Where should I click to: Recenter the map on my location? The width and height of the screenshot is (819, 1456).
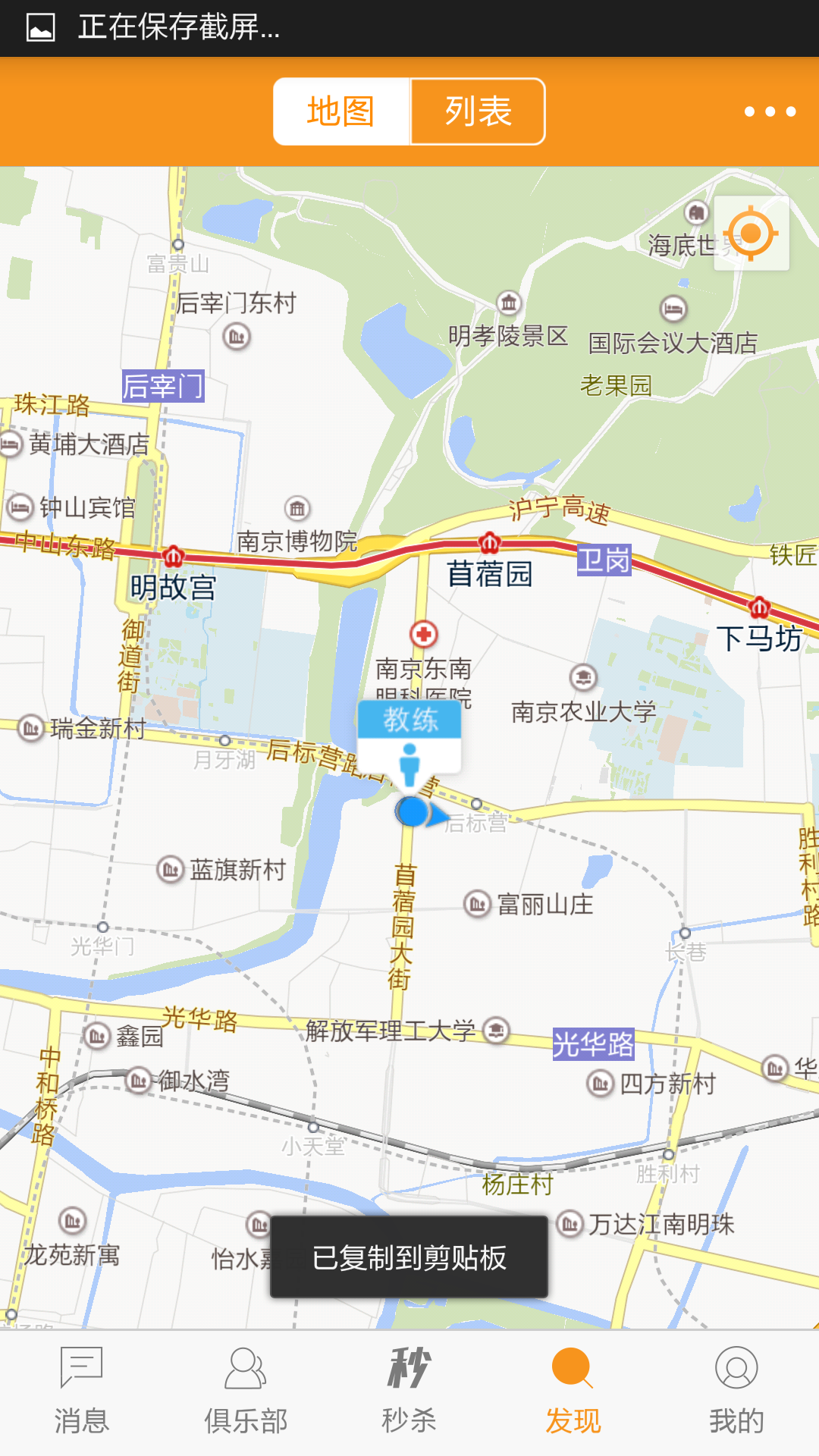point(751,234)
